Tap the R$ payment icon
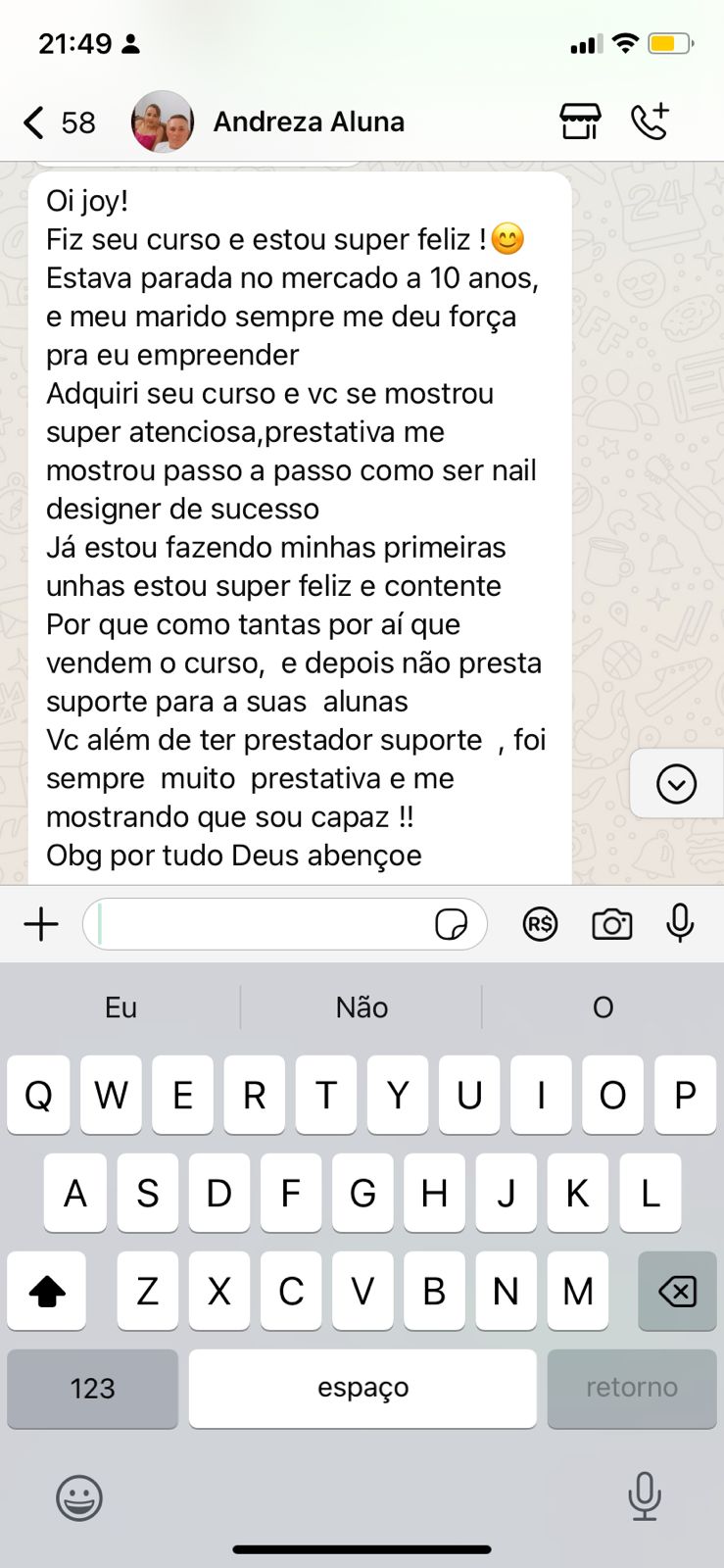 click(x=538, y=924)
